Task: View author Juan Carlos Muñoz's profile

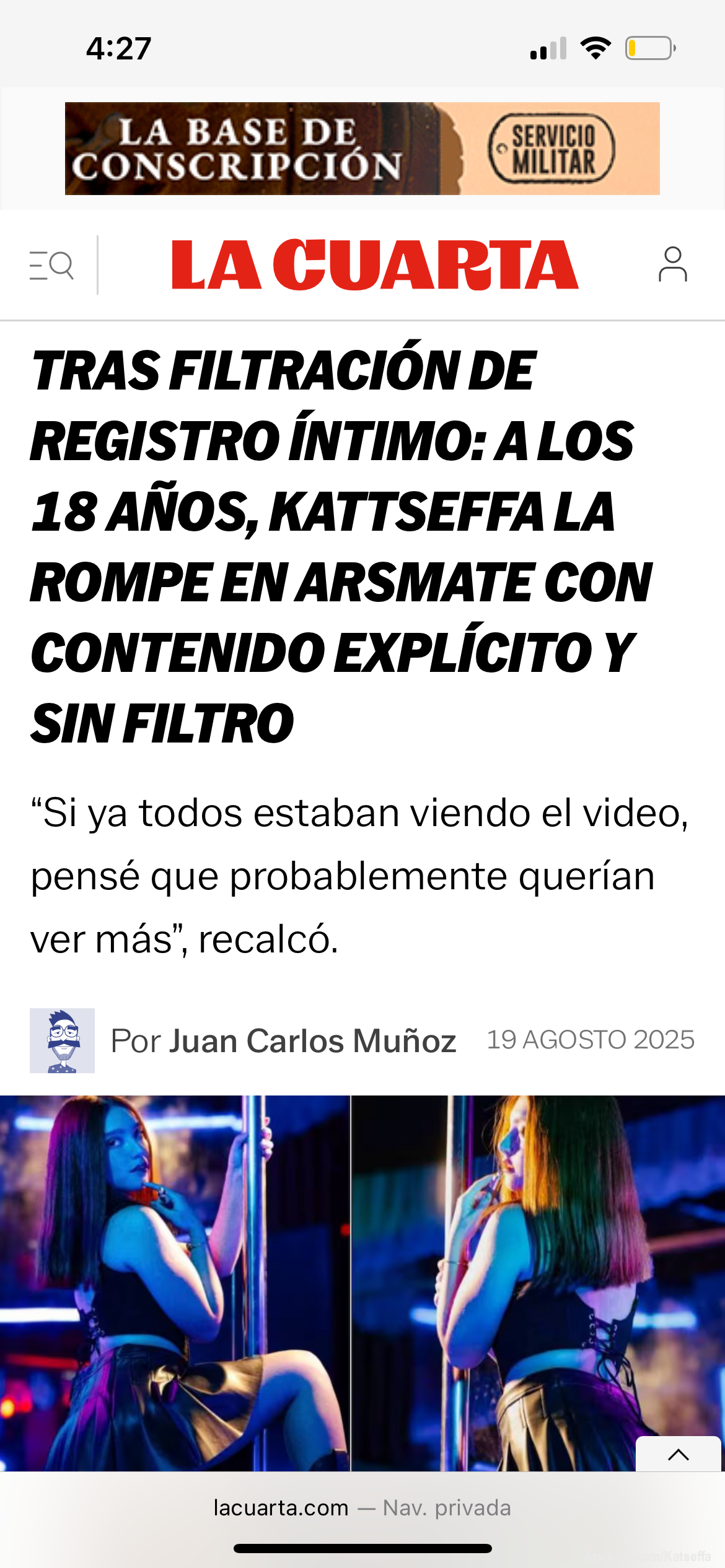Action: point(313,1040)
